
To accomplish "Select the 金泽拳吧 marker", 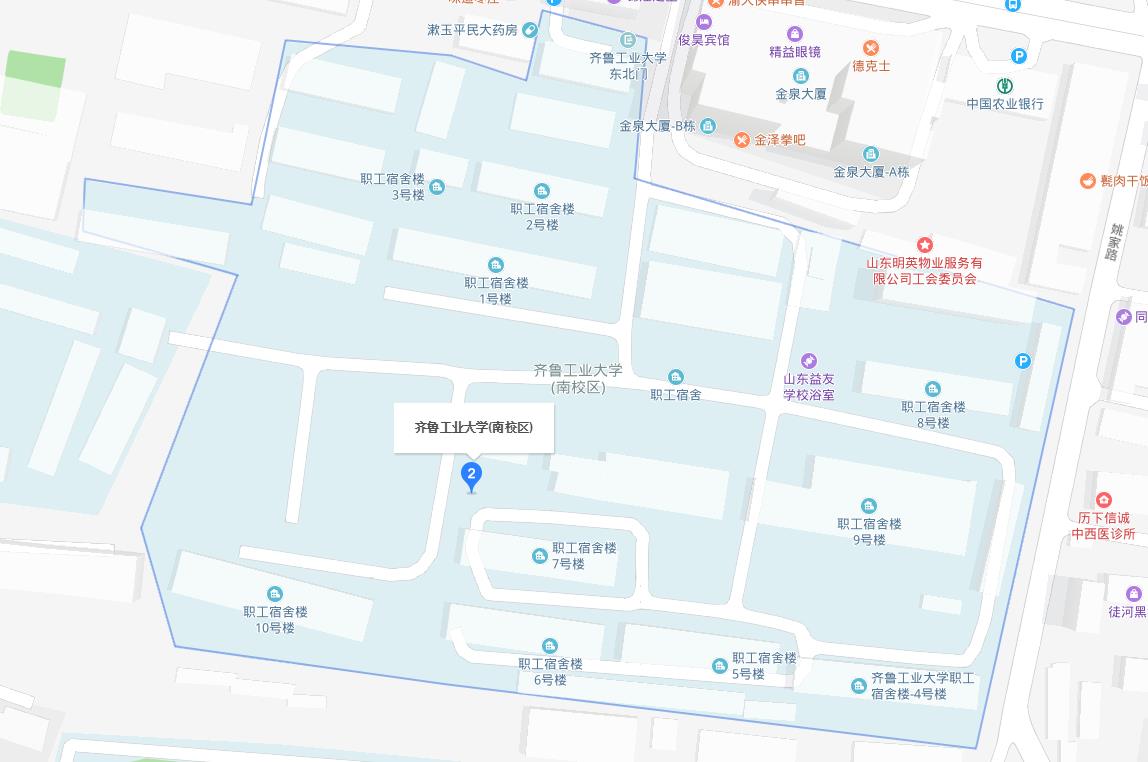I will (742, 140).
